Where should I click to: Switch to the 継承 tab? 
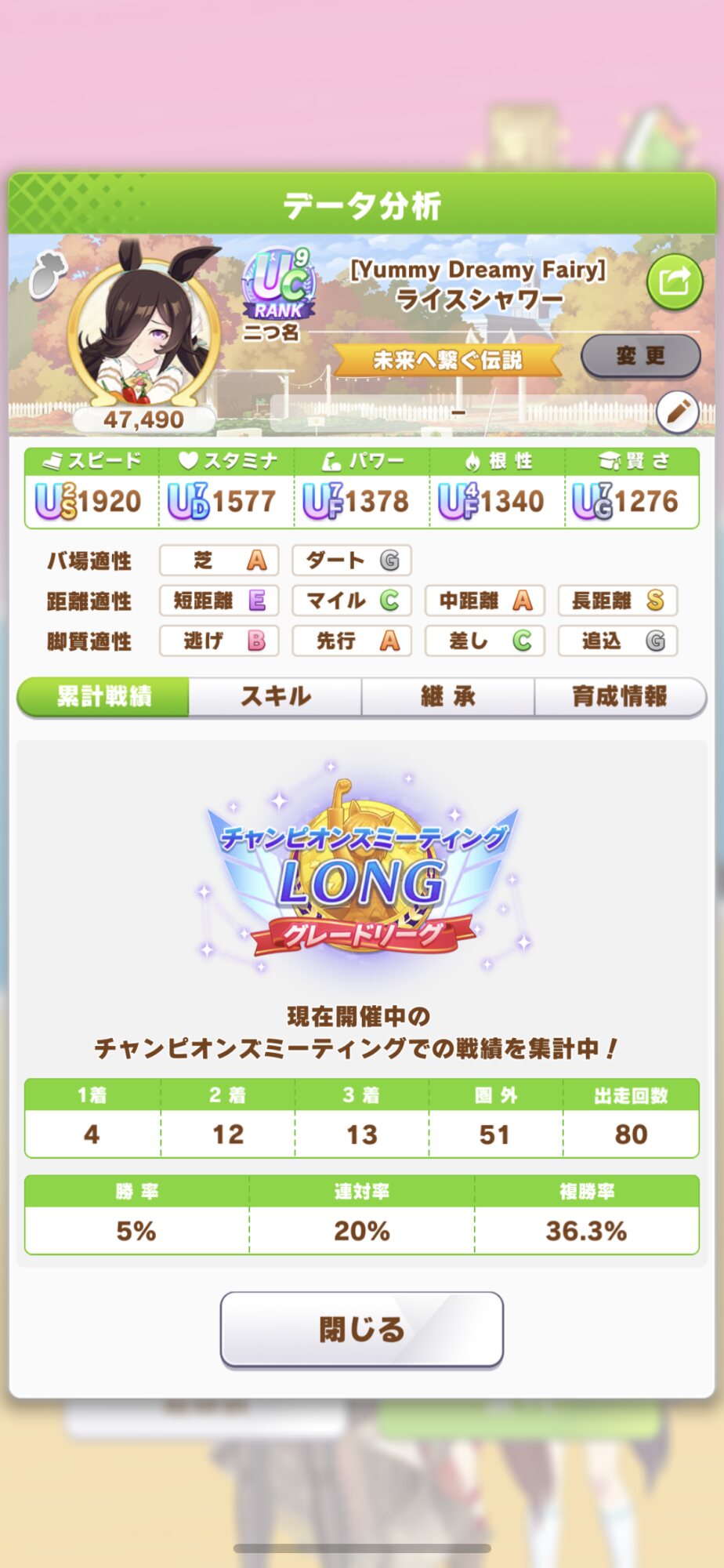[448, 696]
